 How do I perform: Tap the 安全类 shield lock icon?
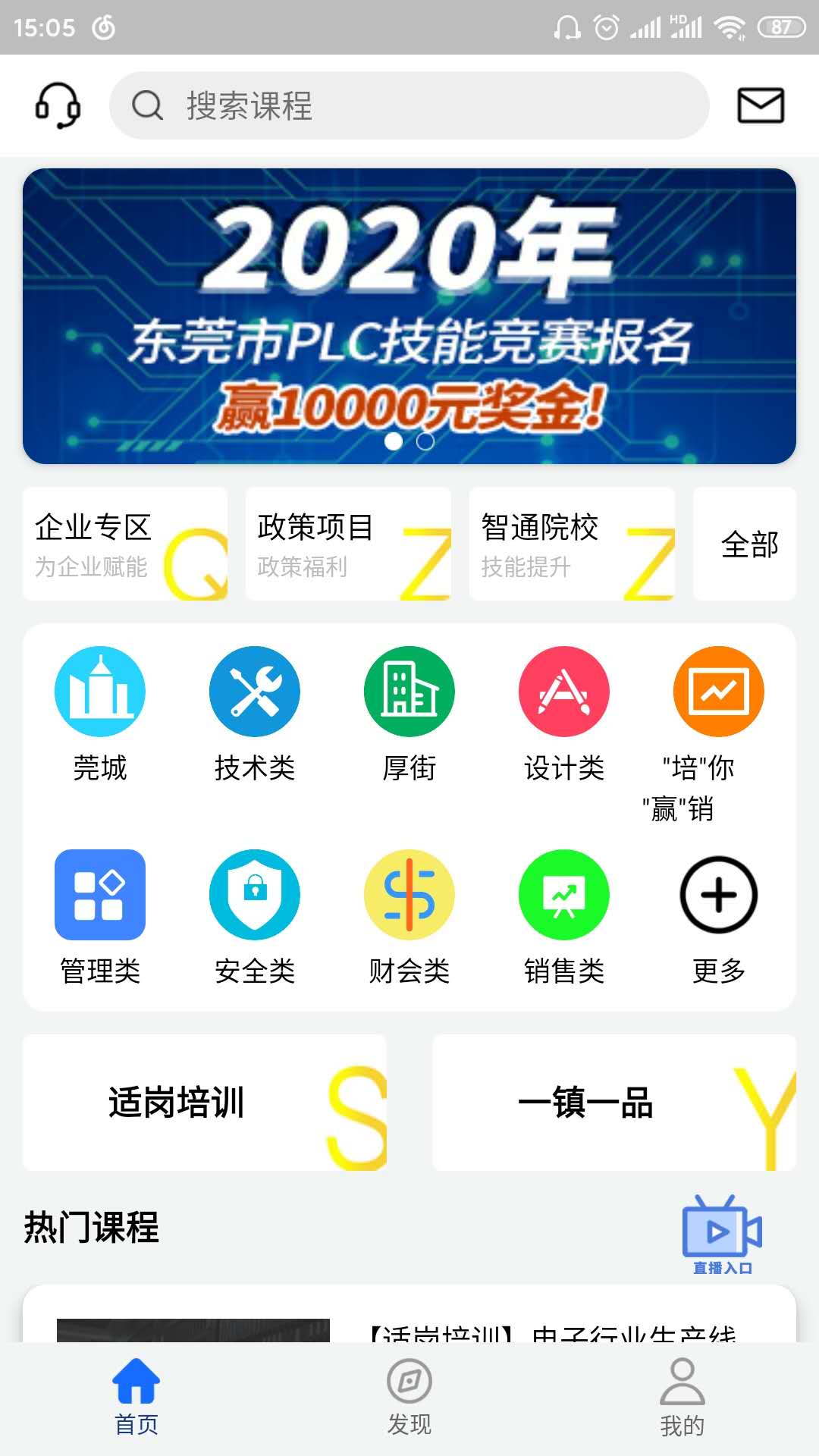tap(255, 895)
